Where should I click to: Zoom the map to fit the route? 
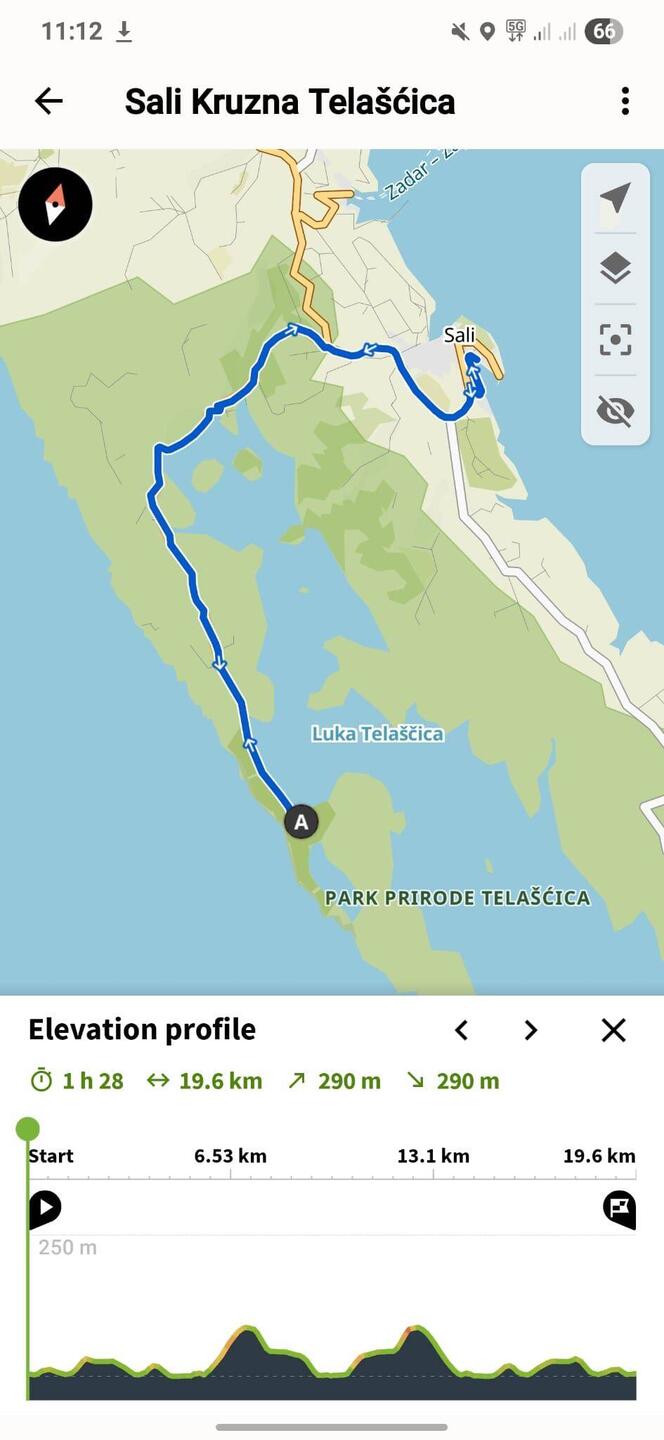[615, 340]
